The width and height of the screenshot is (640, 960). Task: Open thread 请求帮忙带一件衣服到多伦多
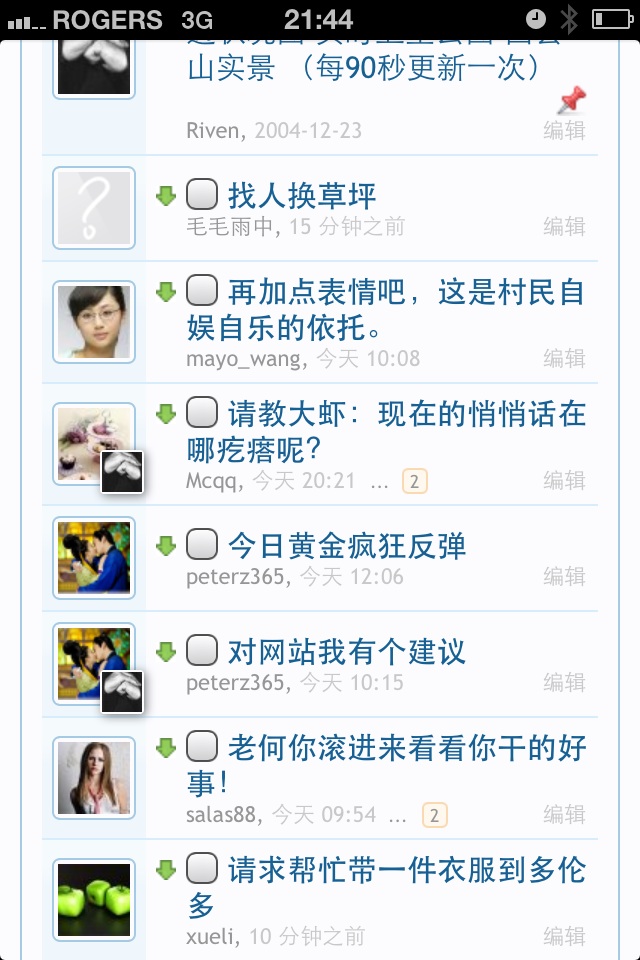point(405,870)
